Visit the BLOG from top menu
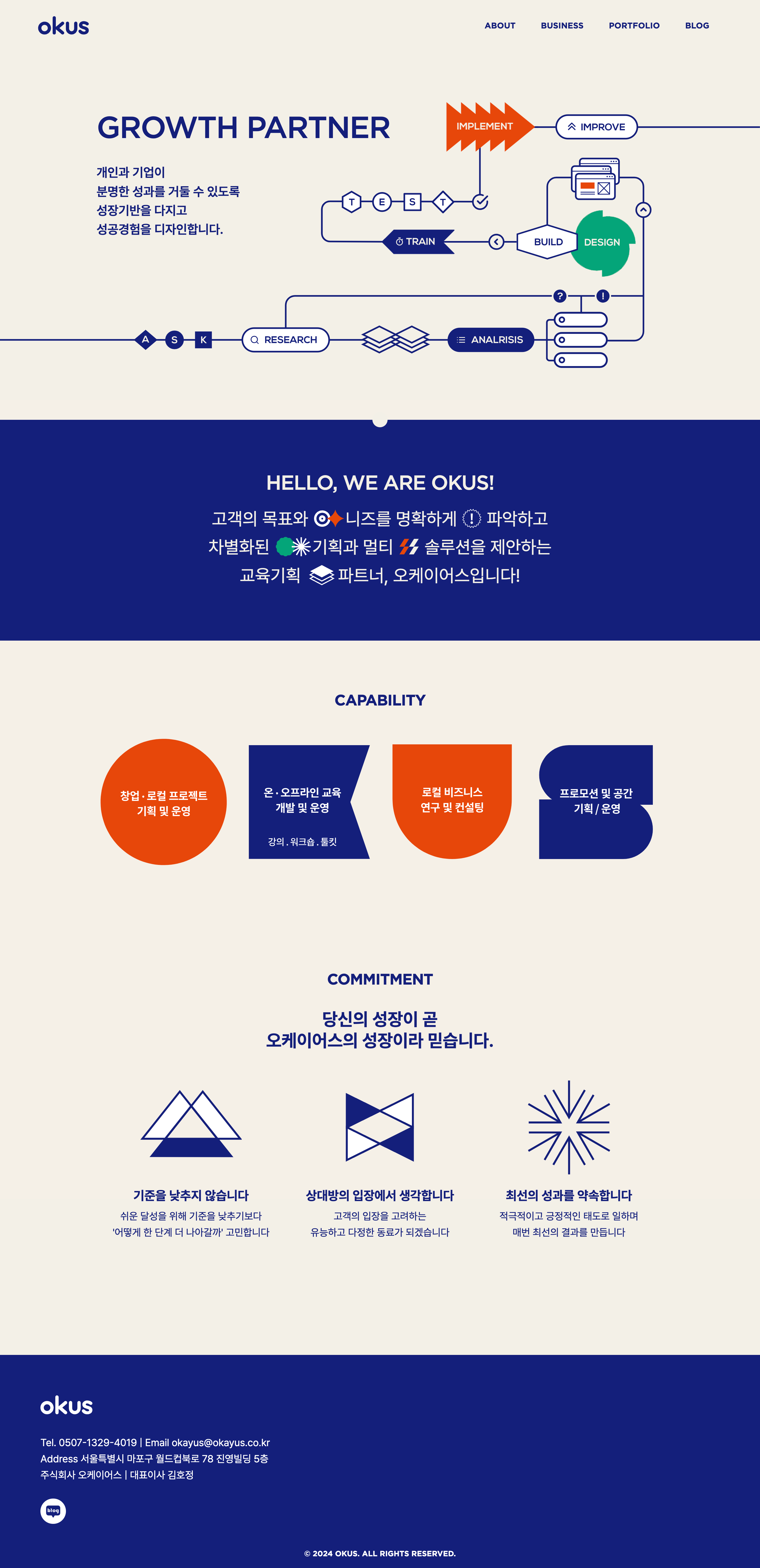 (697, 26)
